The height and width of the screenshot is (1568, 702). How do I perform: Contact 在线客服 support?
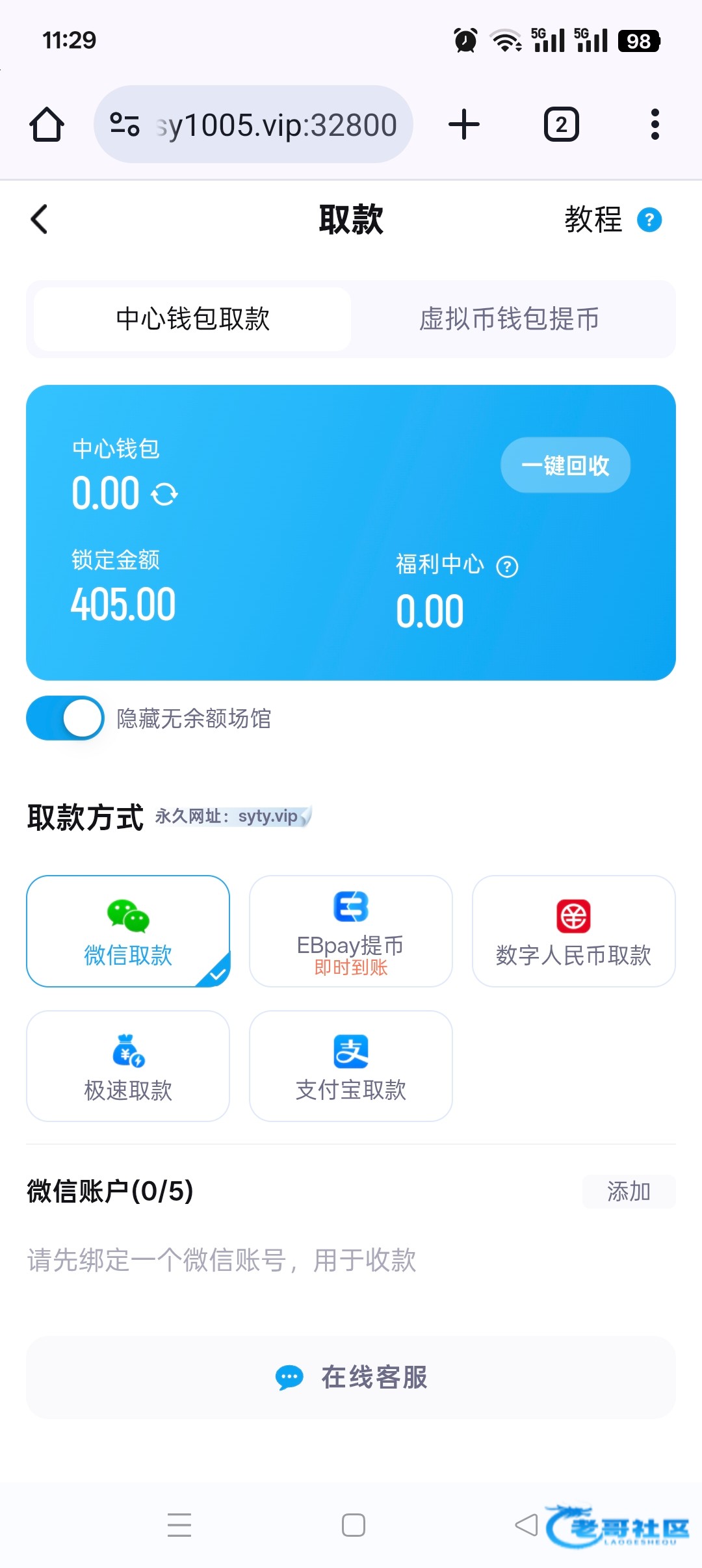click(351, 1378)
